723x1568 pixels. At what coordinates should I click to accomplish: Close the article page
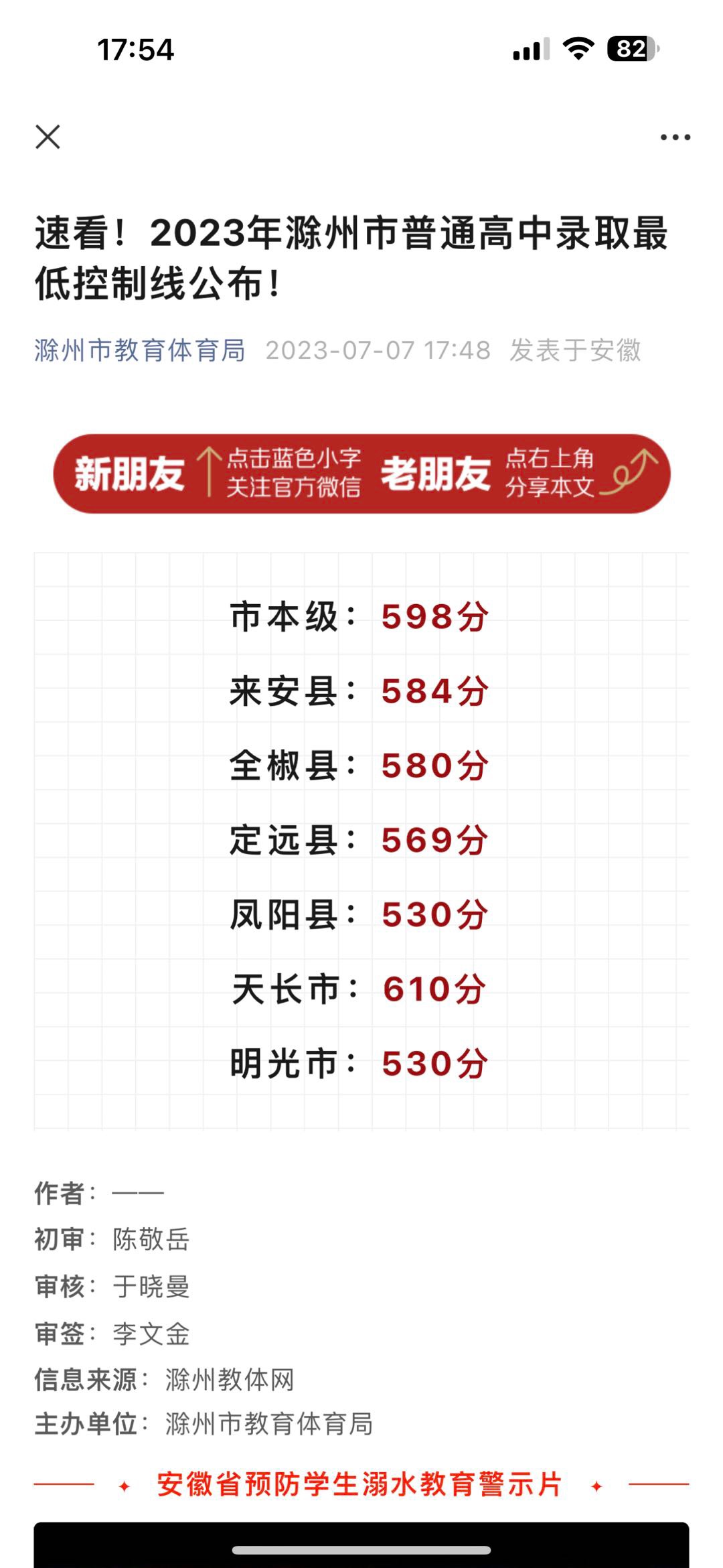(48, 137)
